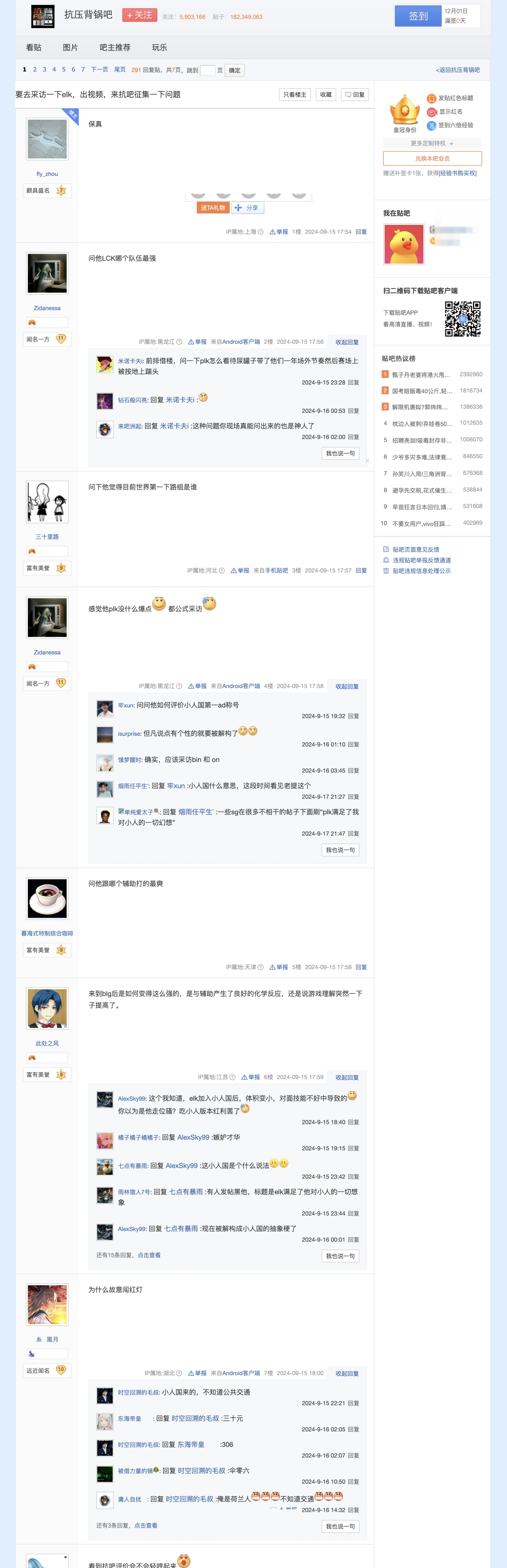Tap 送TA礼物 under the first post

click(213, 208)
